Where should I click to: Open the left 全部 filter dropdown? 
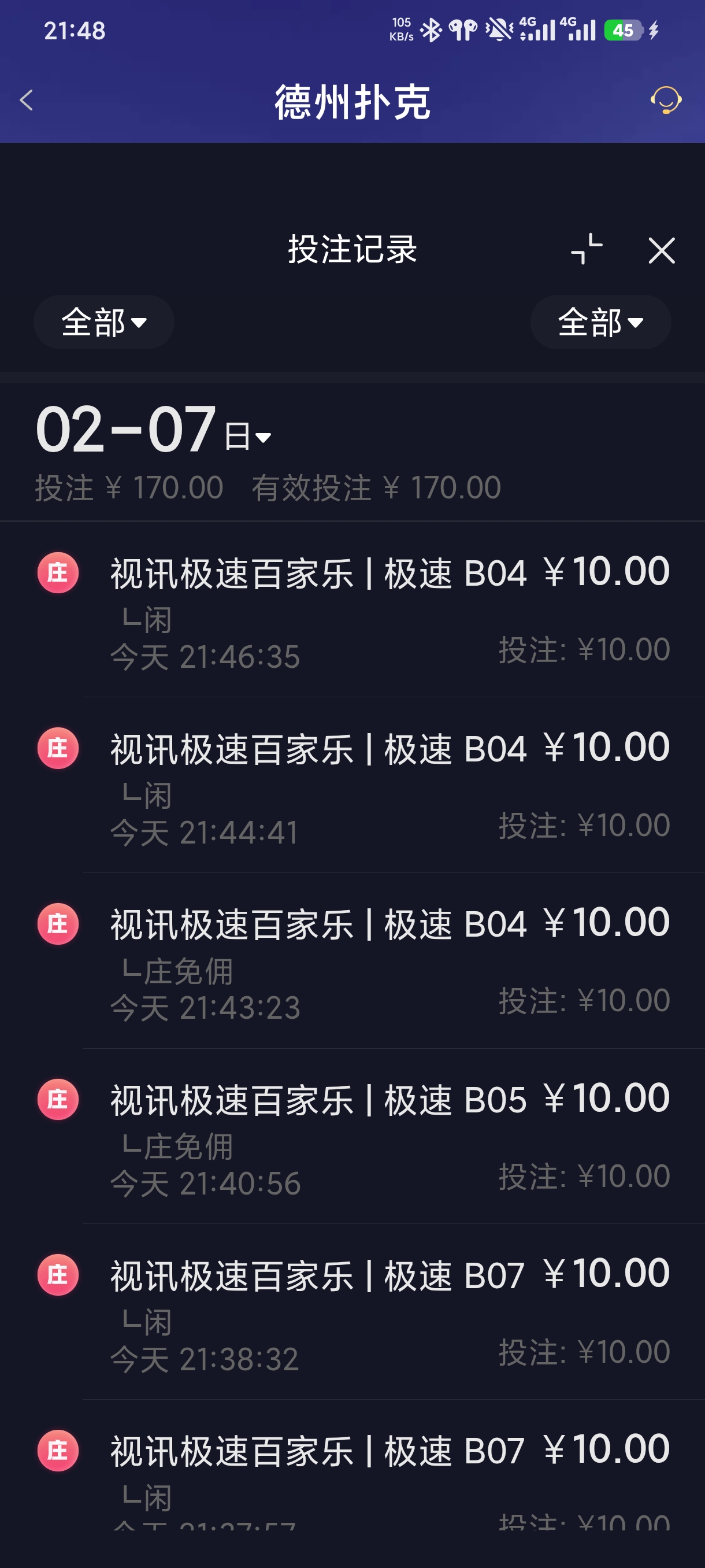103,323
